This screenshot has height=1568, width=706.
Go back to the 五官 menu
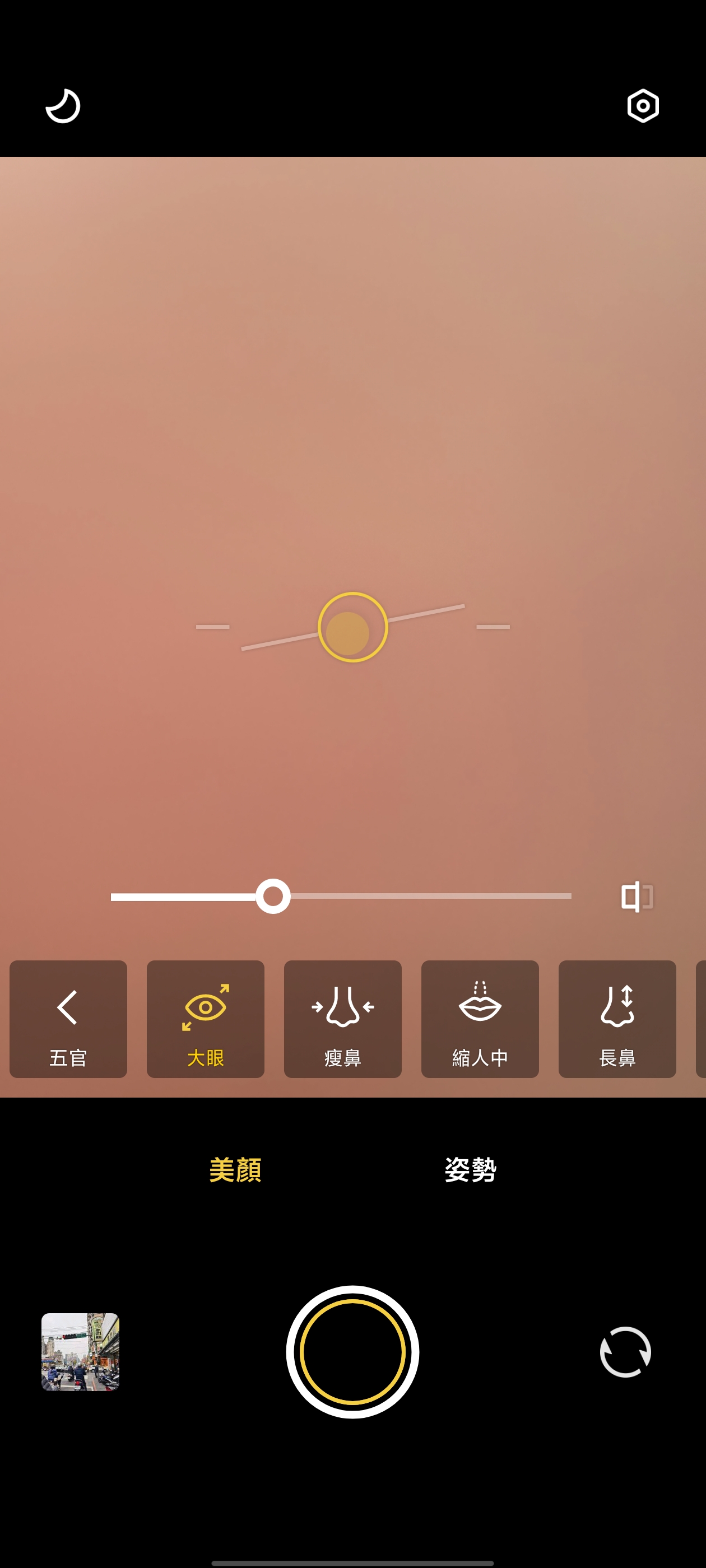click(68, 1019)
